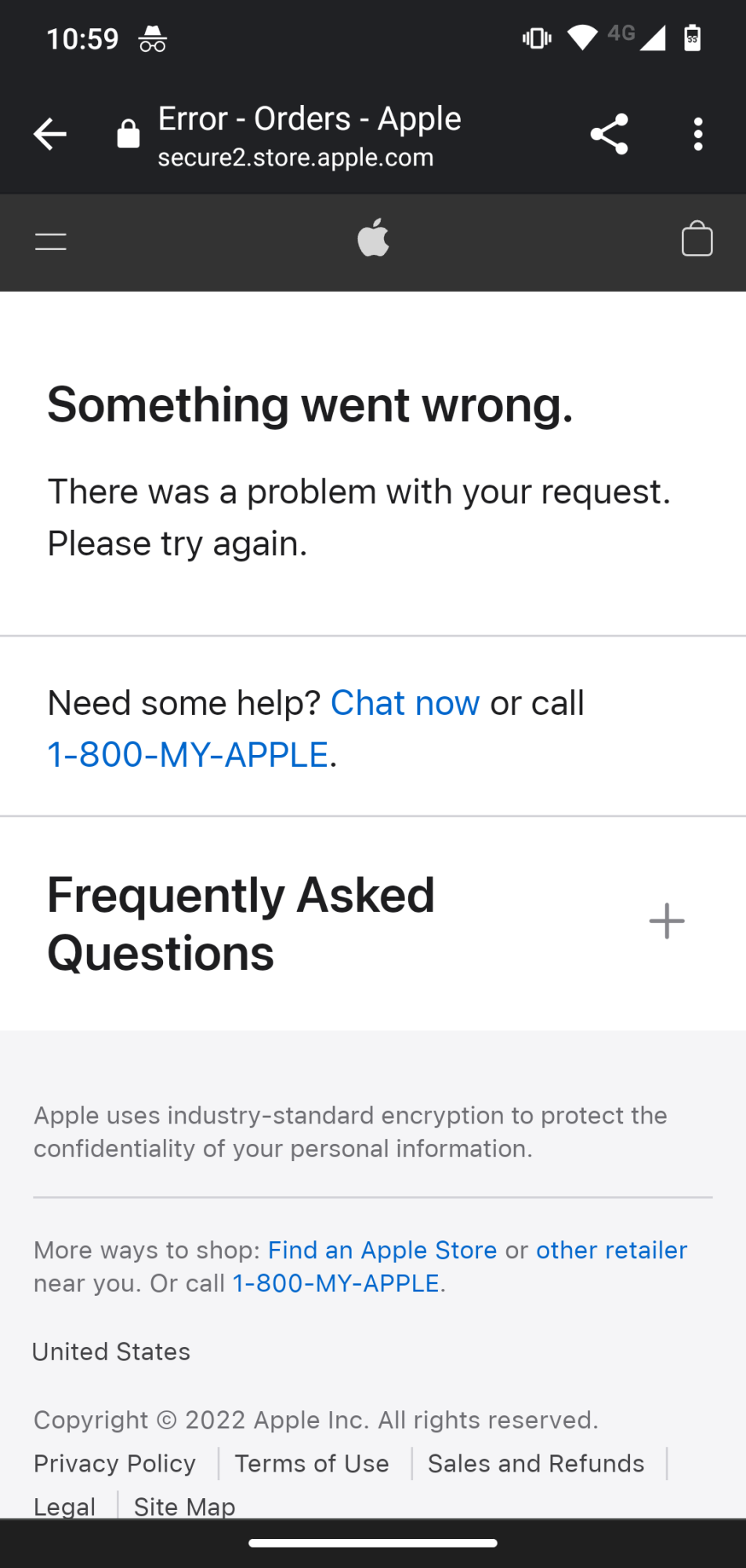Viewport: 746px width, 1568px height.
Task: Open the Legal page
Action: (64, 1506)
